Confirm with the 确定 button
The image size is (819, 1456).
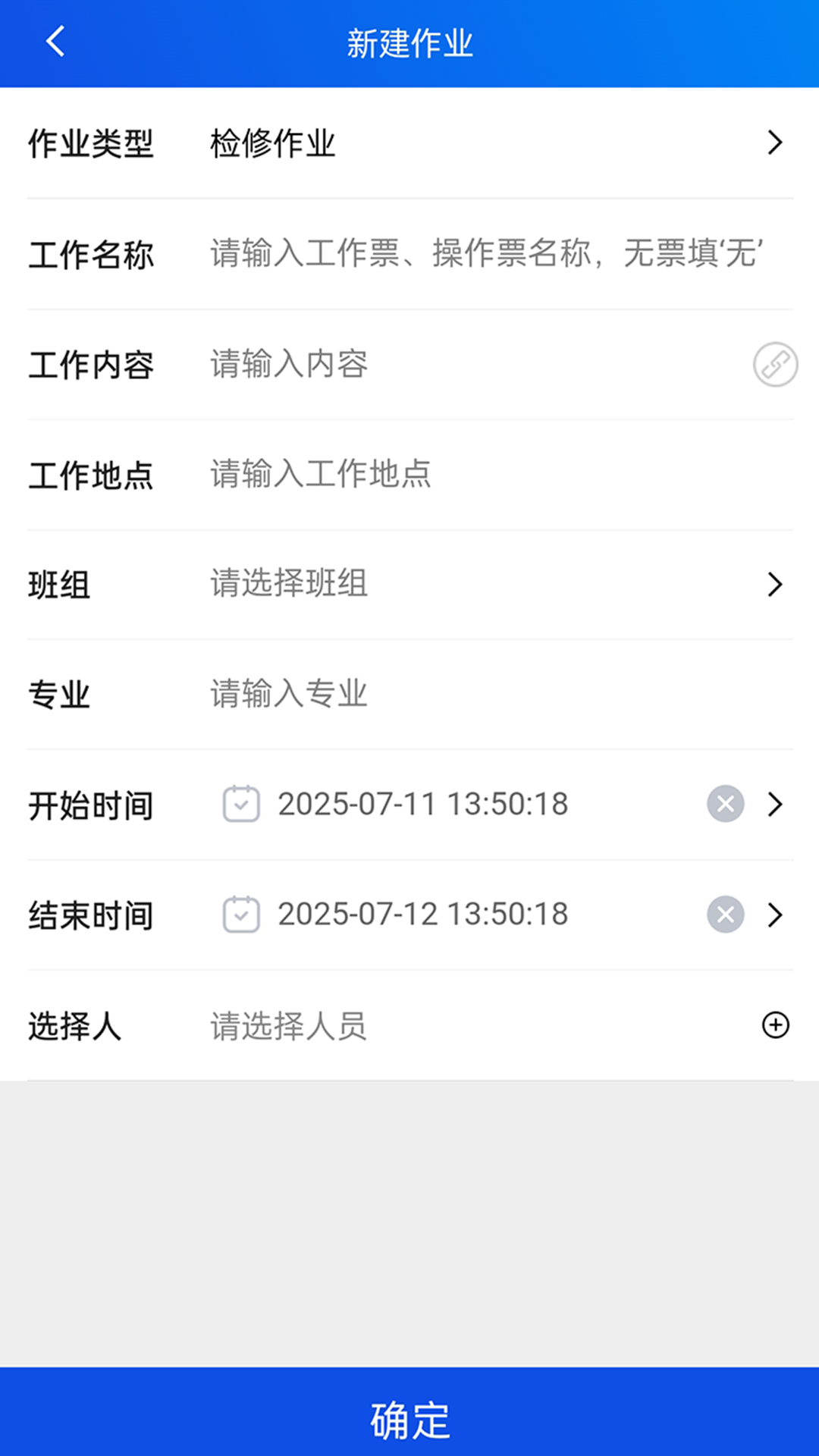(409, 1420)
